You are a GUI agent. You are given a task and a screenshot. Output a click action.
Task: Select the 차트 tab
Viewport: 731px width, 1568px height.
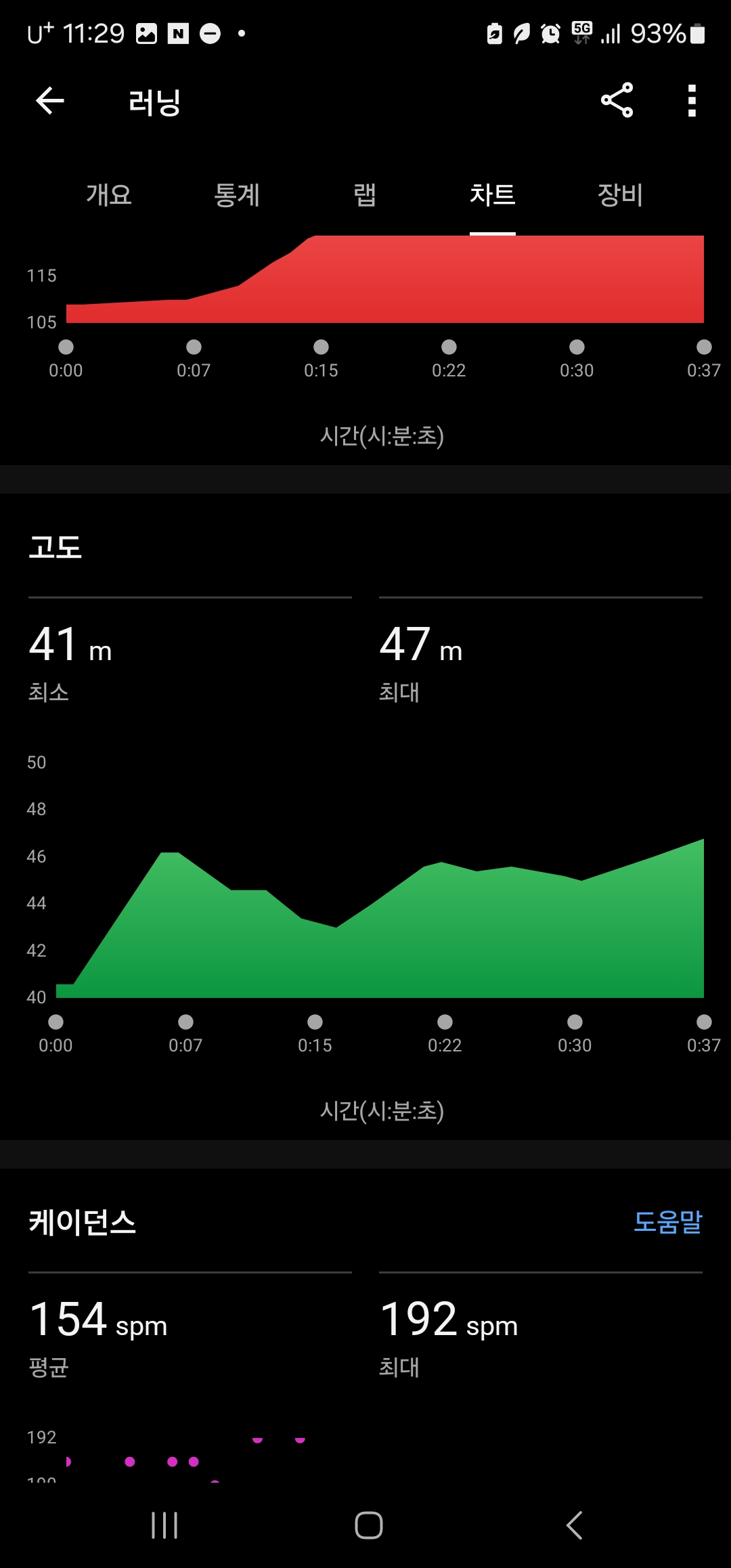pyautogui.click(x=493, y=195)
